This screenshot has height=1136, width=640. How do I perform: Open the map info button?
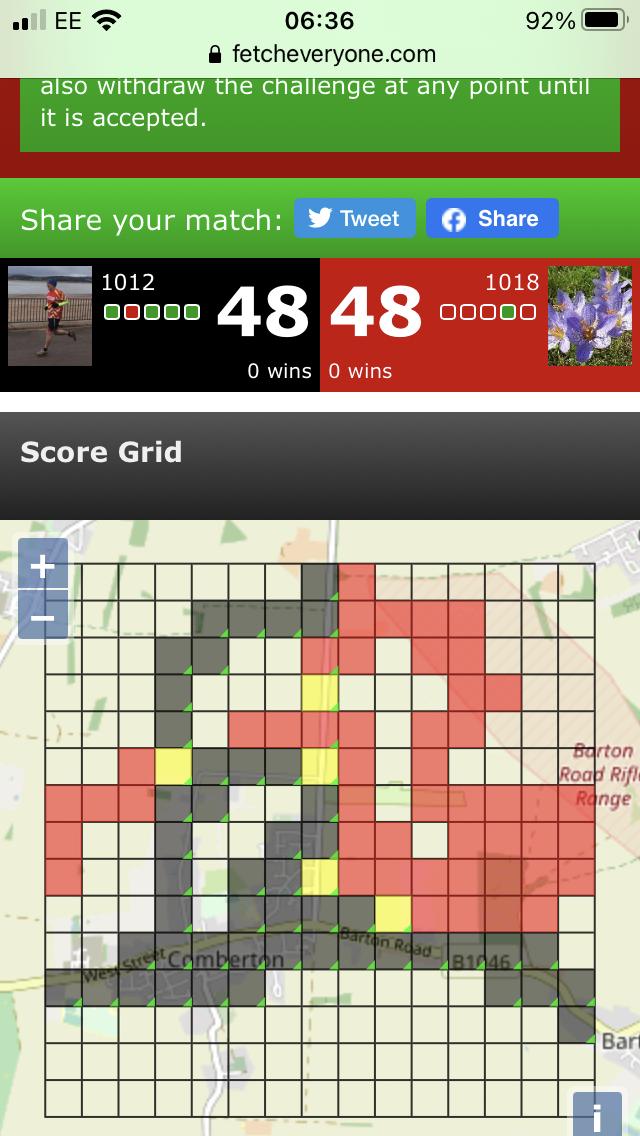598,1116
